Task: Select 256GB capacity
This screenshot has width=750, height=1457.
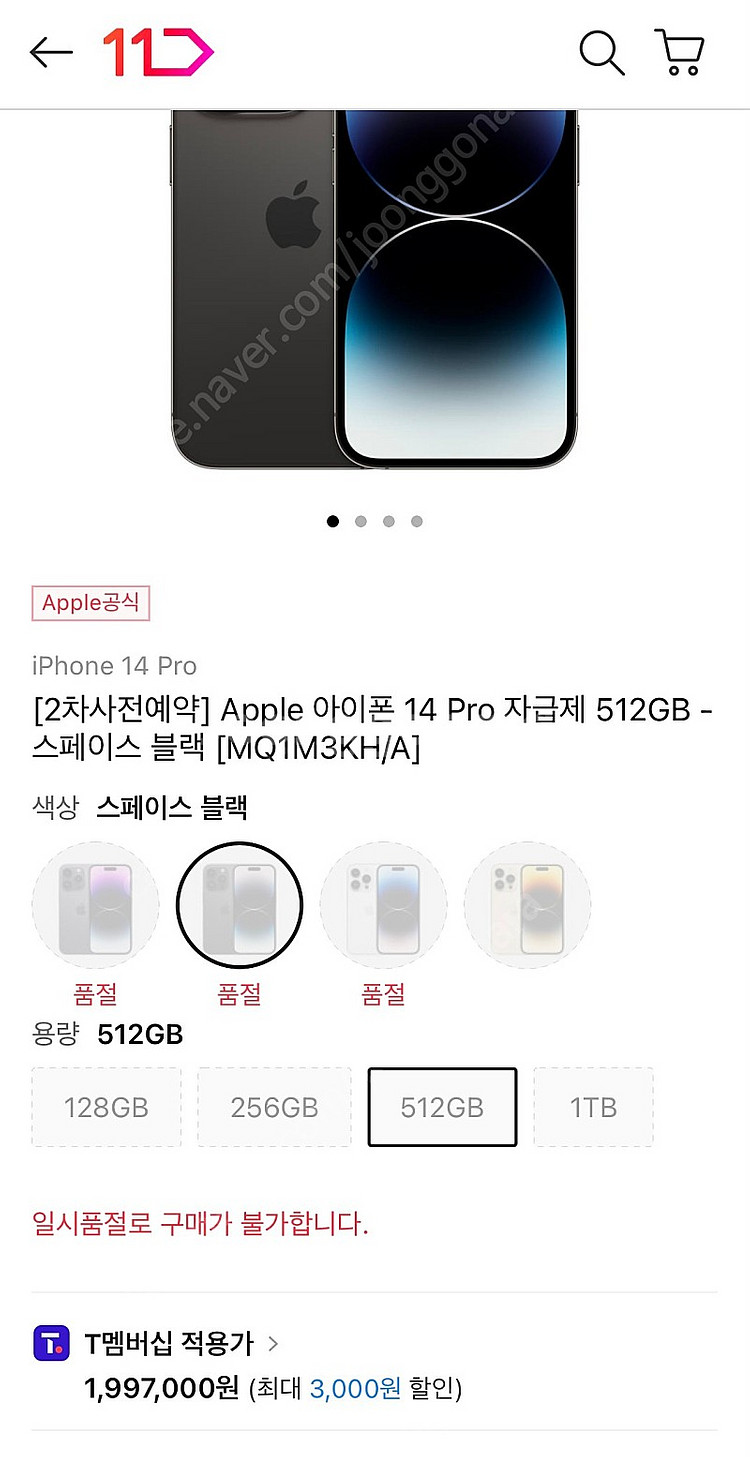Action: click(x=274, y=1107)
